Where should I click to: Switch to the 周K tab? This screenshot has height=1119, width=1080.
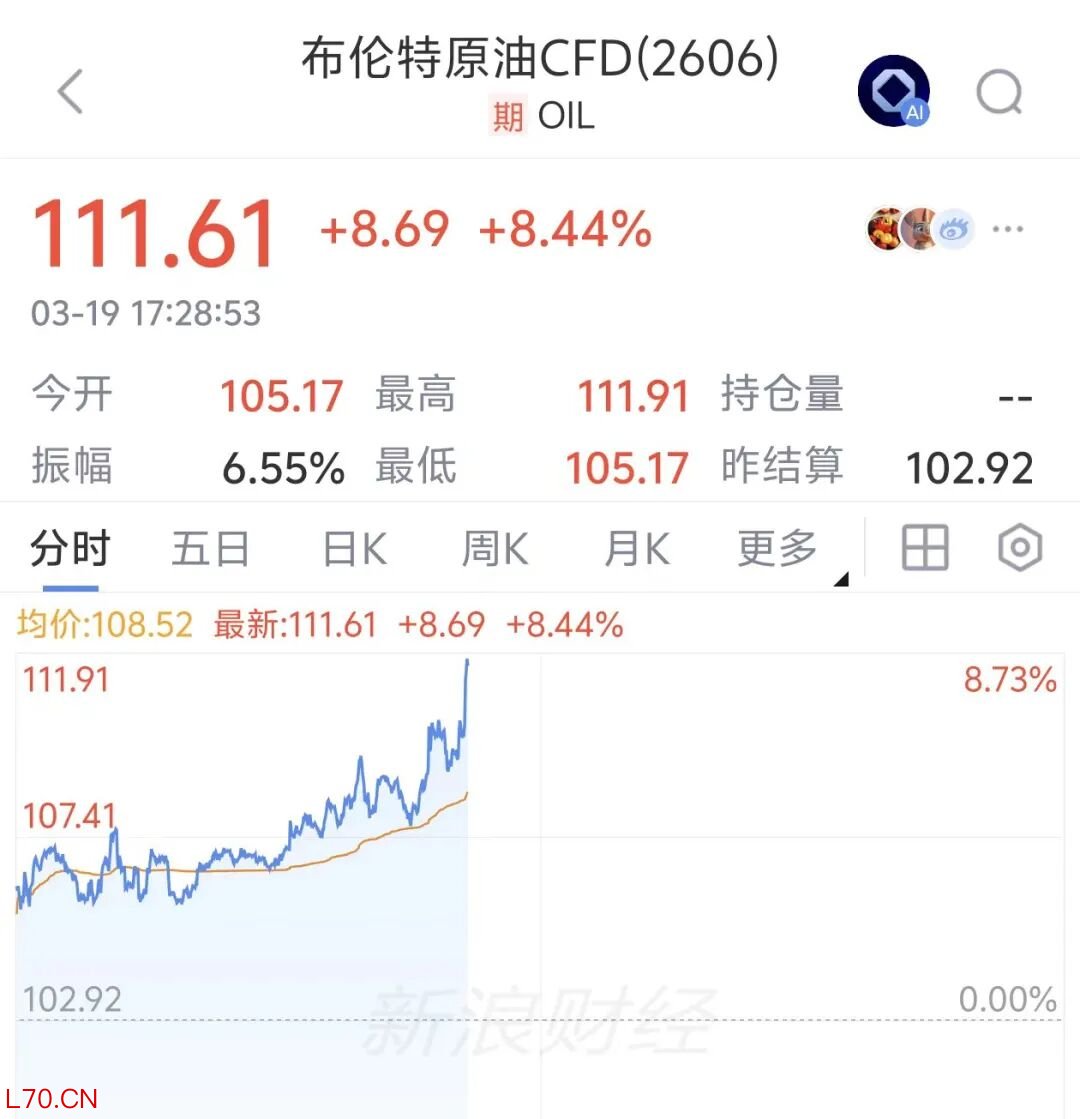pyautogui.click(x=495, y=549)
